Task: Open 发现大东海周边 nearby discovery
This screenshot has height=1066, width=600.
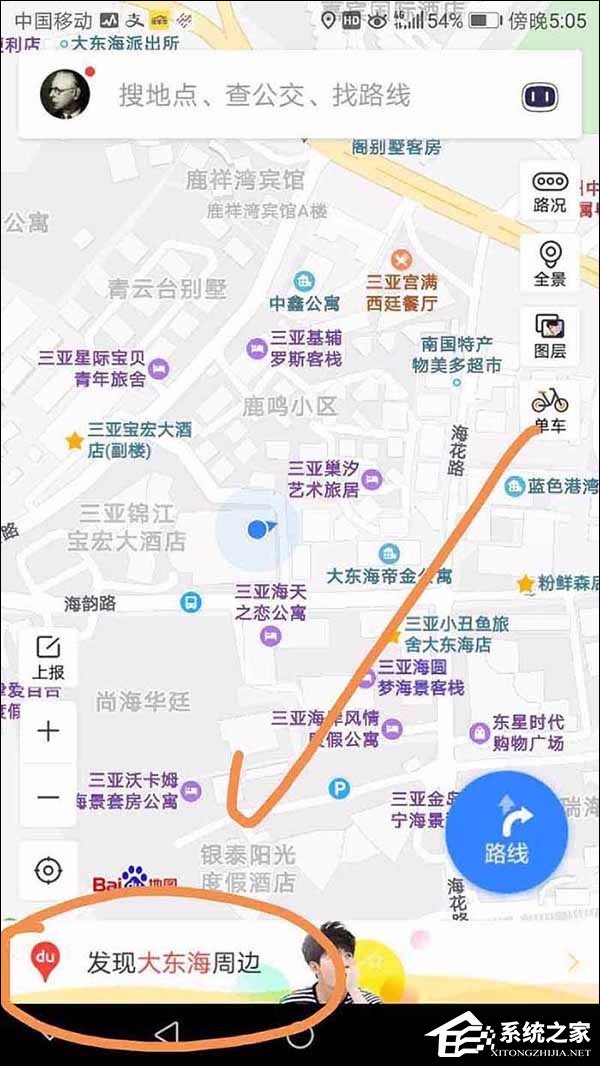Action: click(x=173, y=962)
